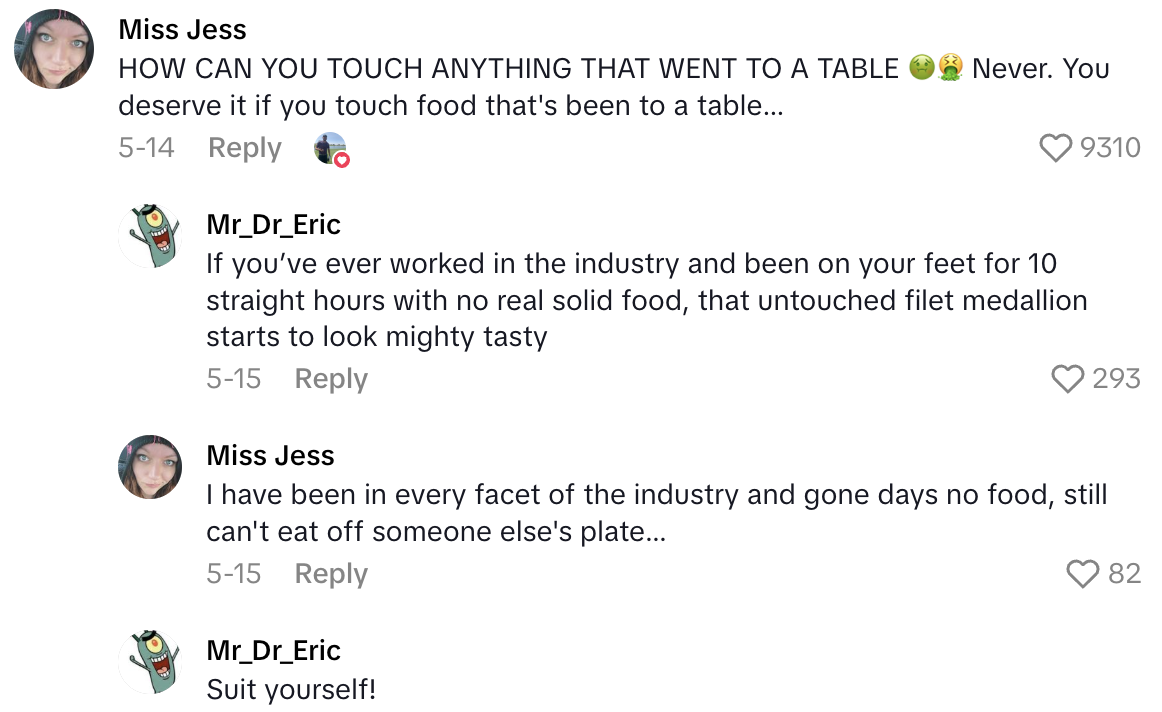This screenshot has height=712, width=1162.
Task: Tap the creator-liked avatar badge beside Reply
Action: (331, 149)
